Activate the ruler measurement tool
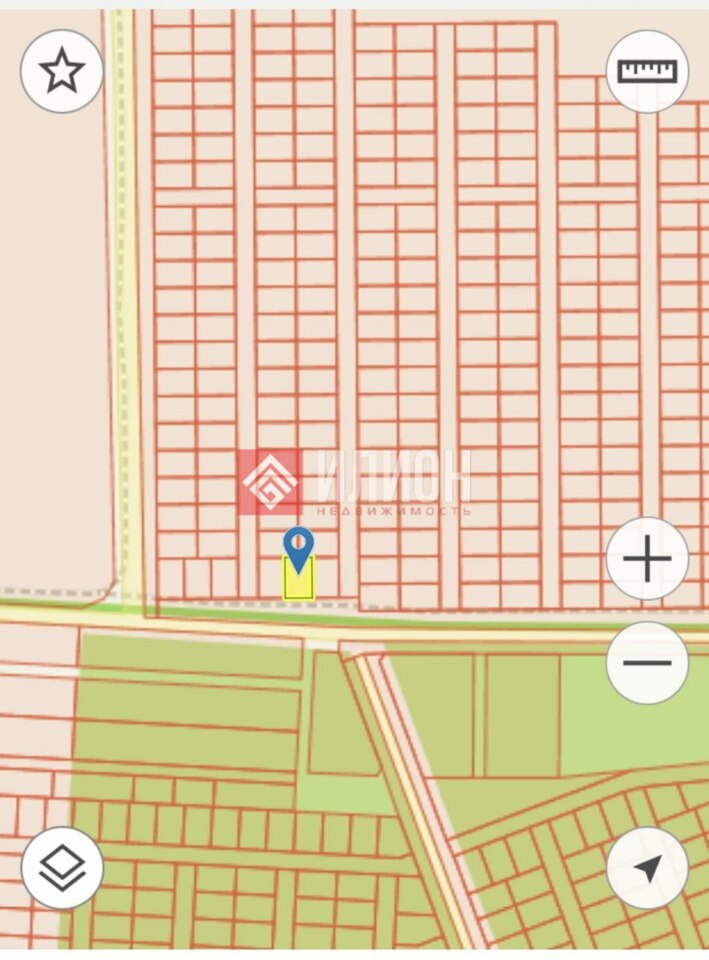 point(647,71)
